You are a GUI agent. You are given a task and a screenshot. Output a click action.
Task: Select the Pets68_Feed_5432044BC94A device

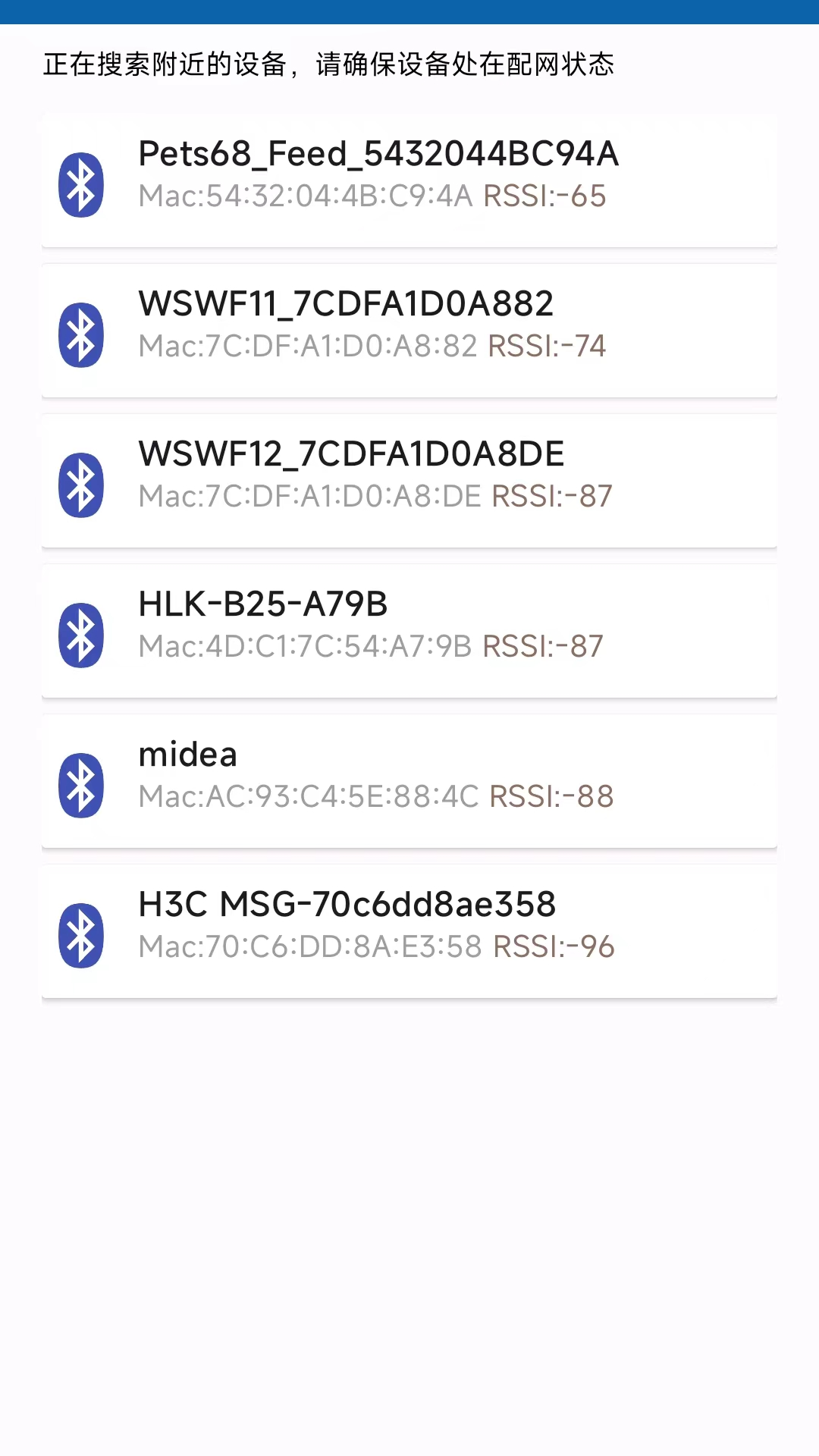click(409, 180)
